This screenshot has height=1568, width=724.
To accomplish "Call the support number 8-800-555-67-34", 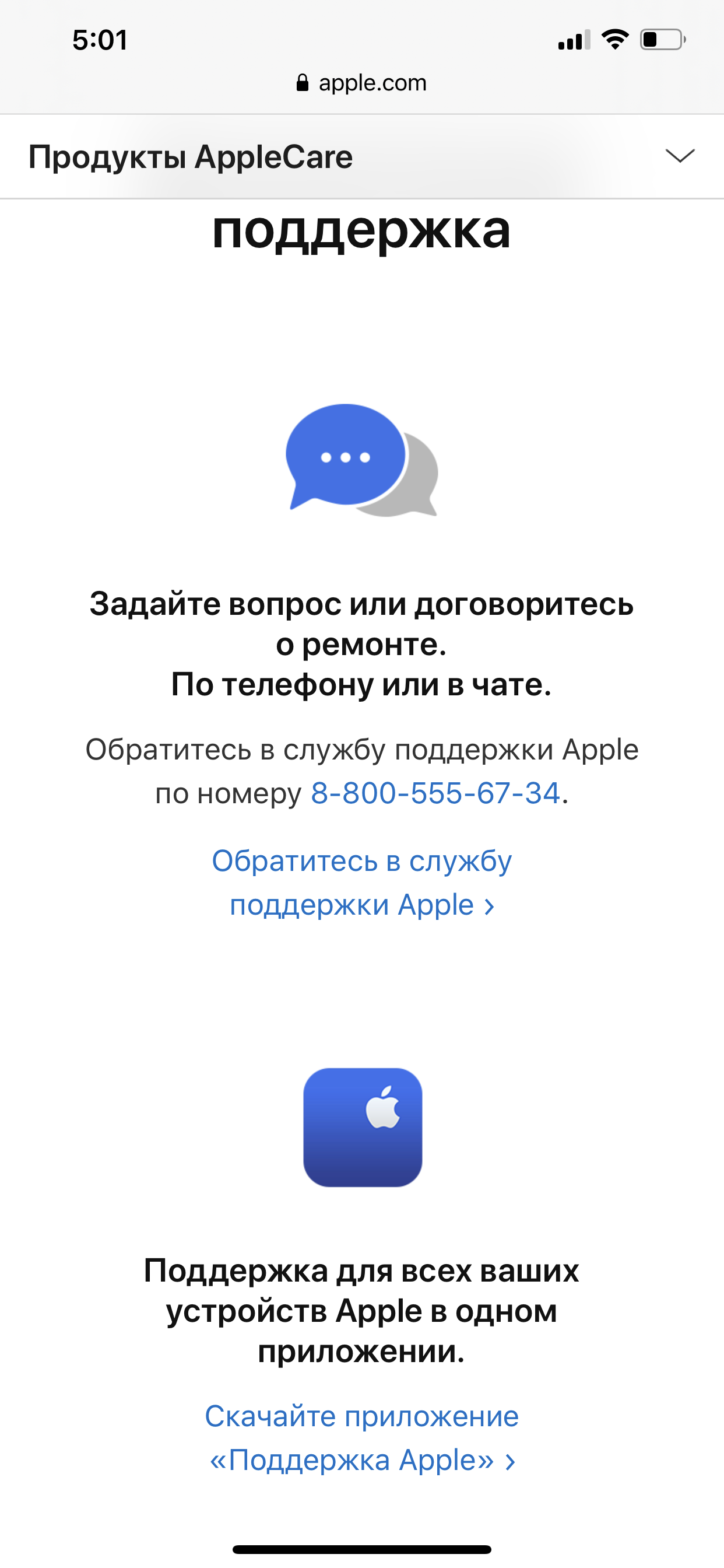I will [435, 793].
